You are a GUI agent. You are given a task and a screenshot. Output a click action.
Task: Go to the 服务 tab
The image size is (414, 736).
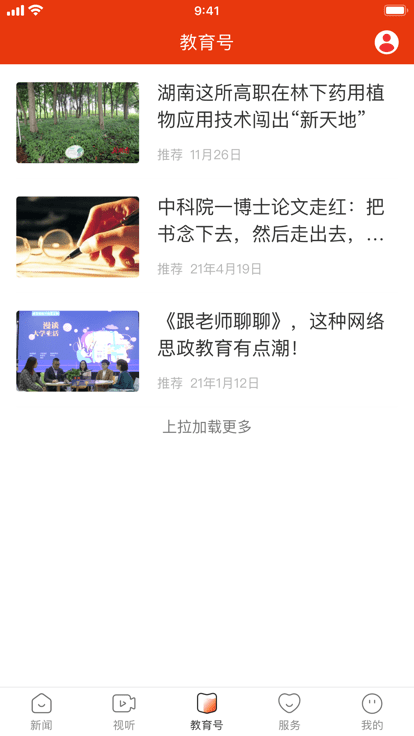pyautogui.click(x=289, y=712)
